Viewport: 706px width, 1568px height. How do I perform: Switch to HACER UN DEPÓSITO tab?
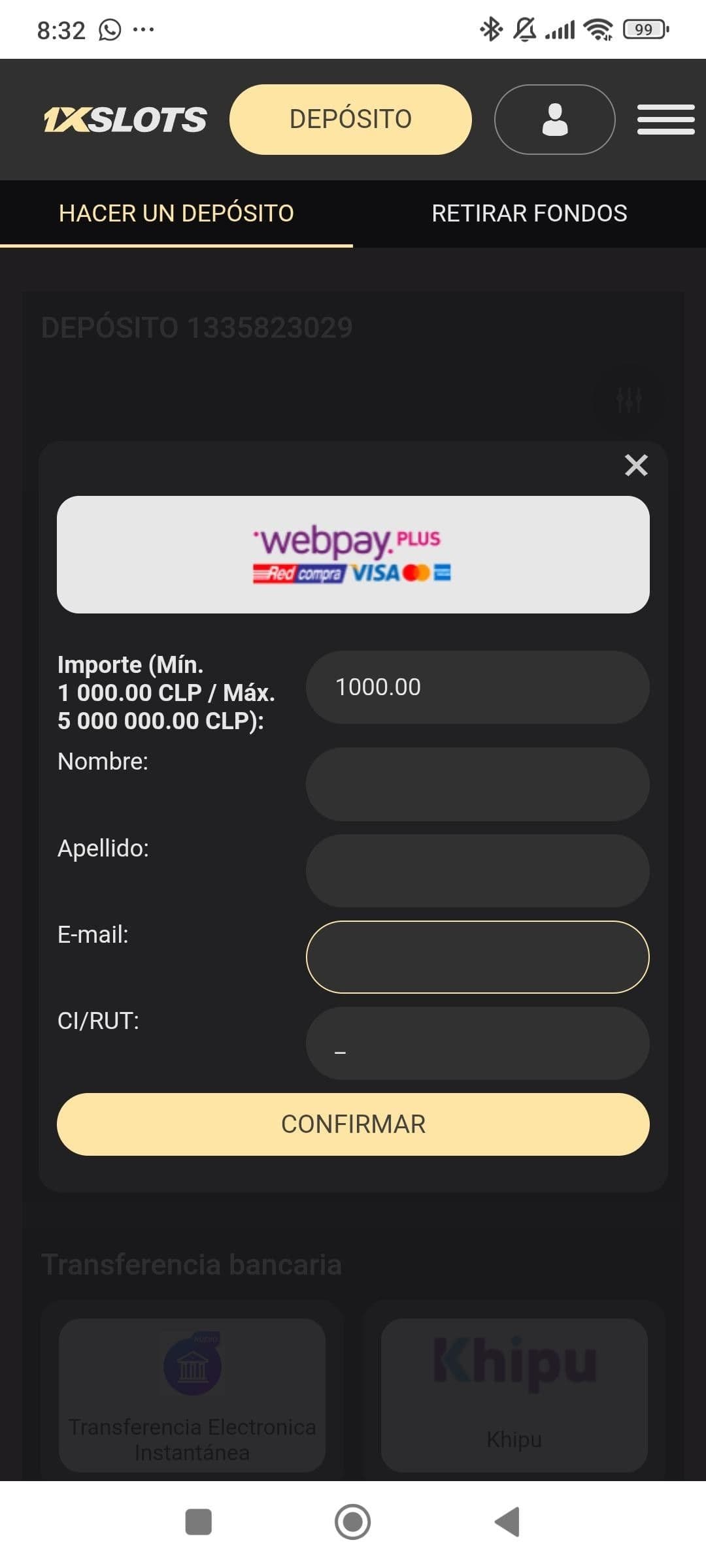pyautogui.click(x=177, y=213)
